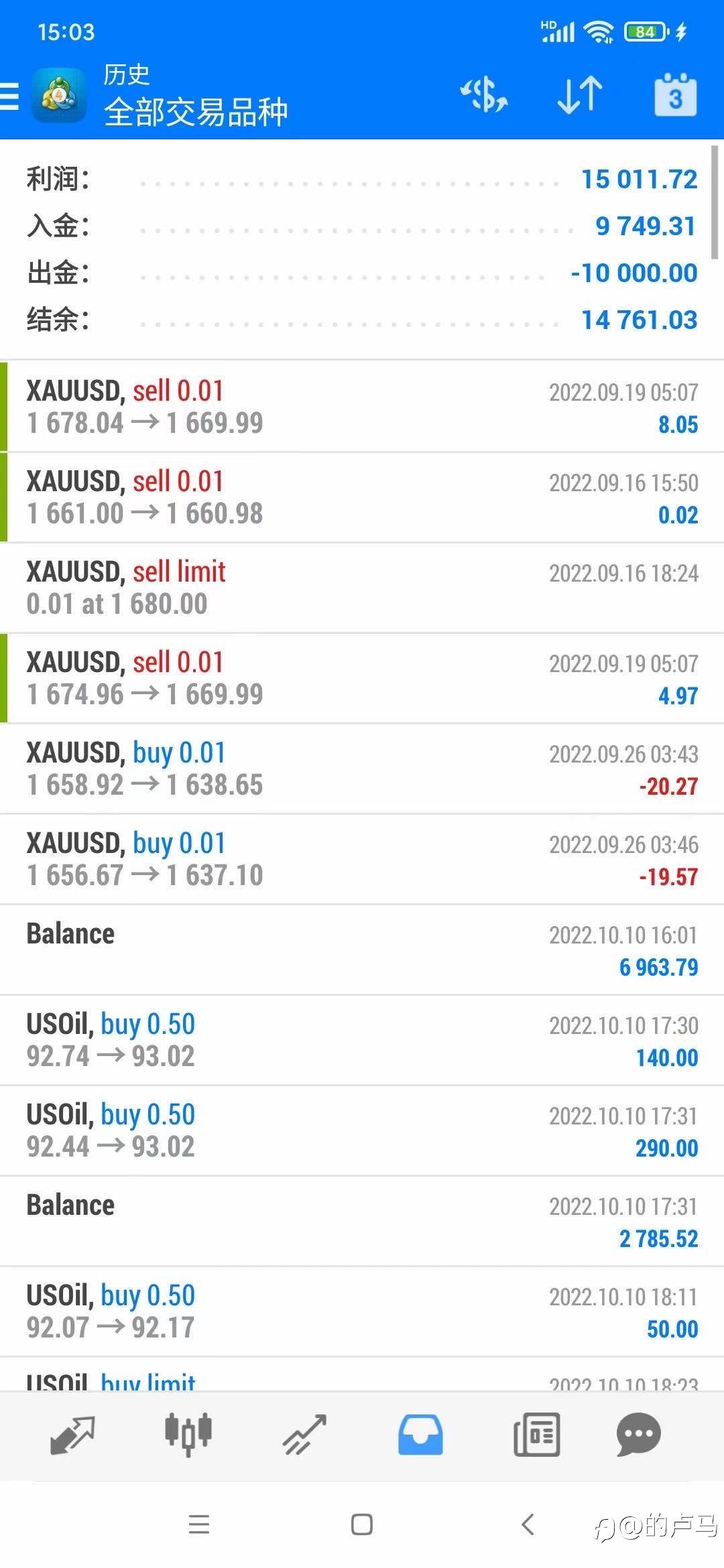Go to the system home screen
Image resolution: width=724 pixels, height=1568 pixels.
[x=362, y=1524]
